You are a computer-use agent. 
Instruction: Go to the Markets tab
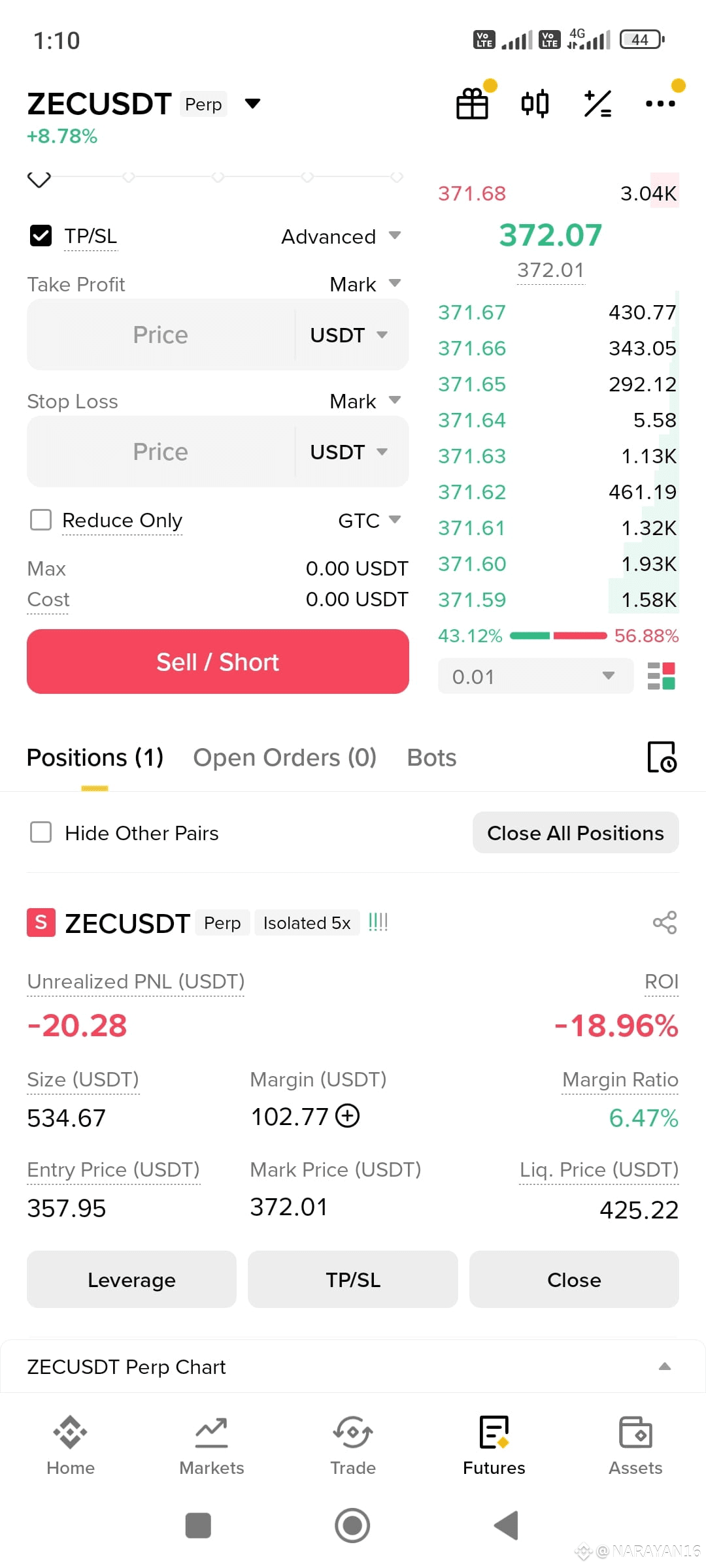[212, 1446]
